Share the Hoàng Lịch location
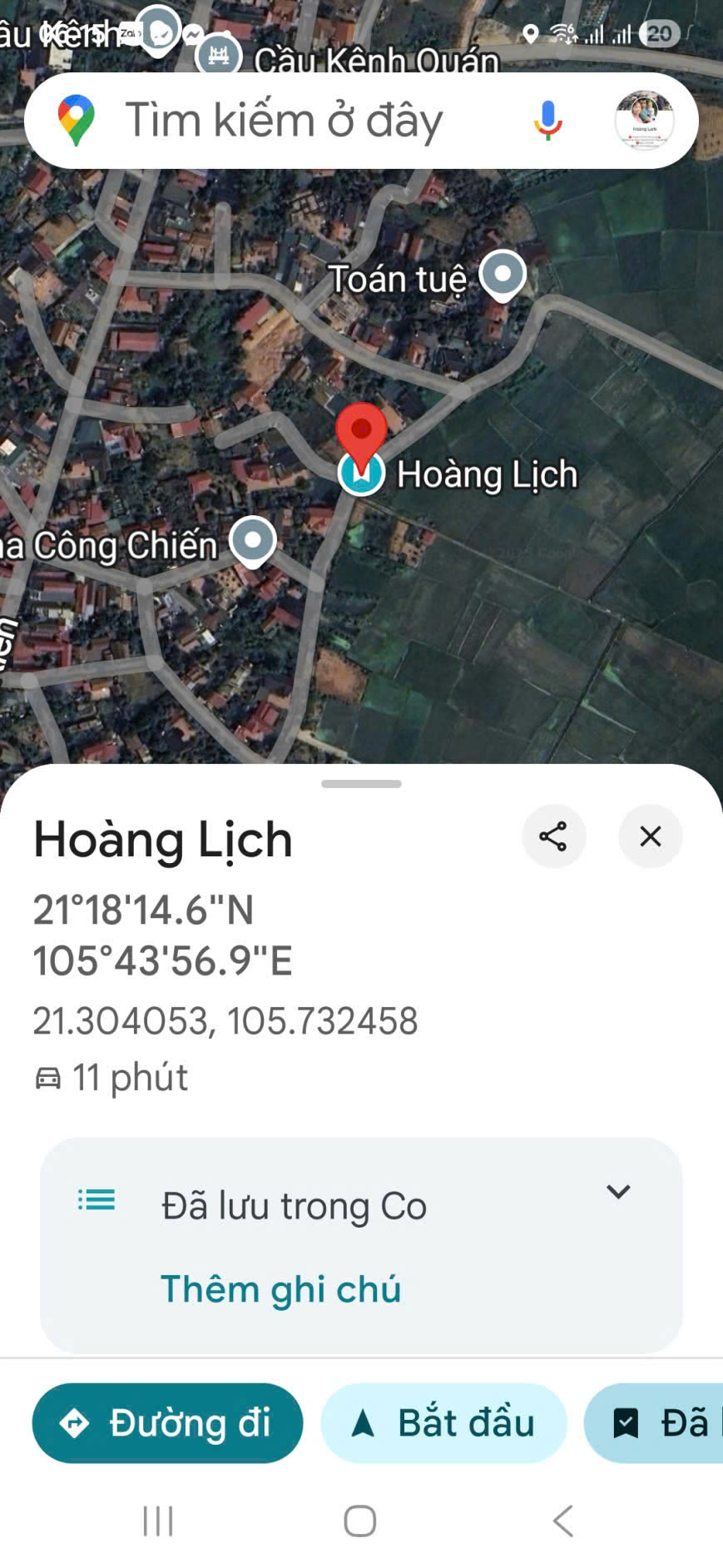The height and width of the screenshot is (1568, 723). [x=553, y=836]
